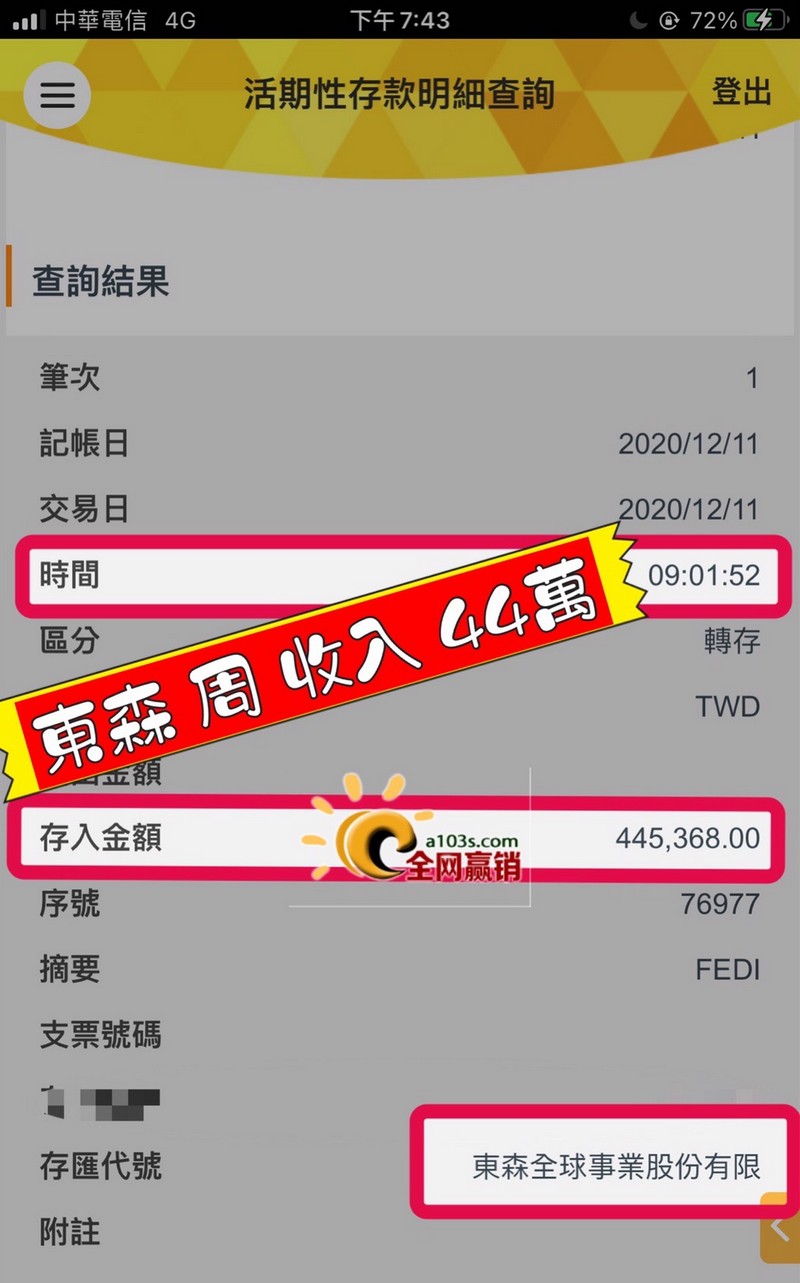Tap 登出 to log out
The width and height of the screenshot is (800, 1283).
741,92
